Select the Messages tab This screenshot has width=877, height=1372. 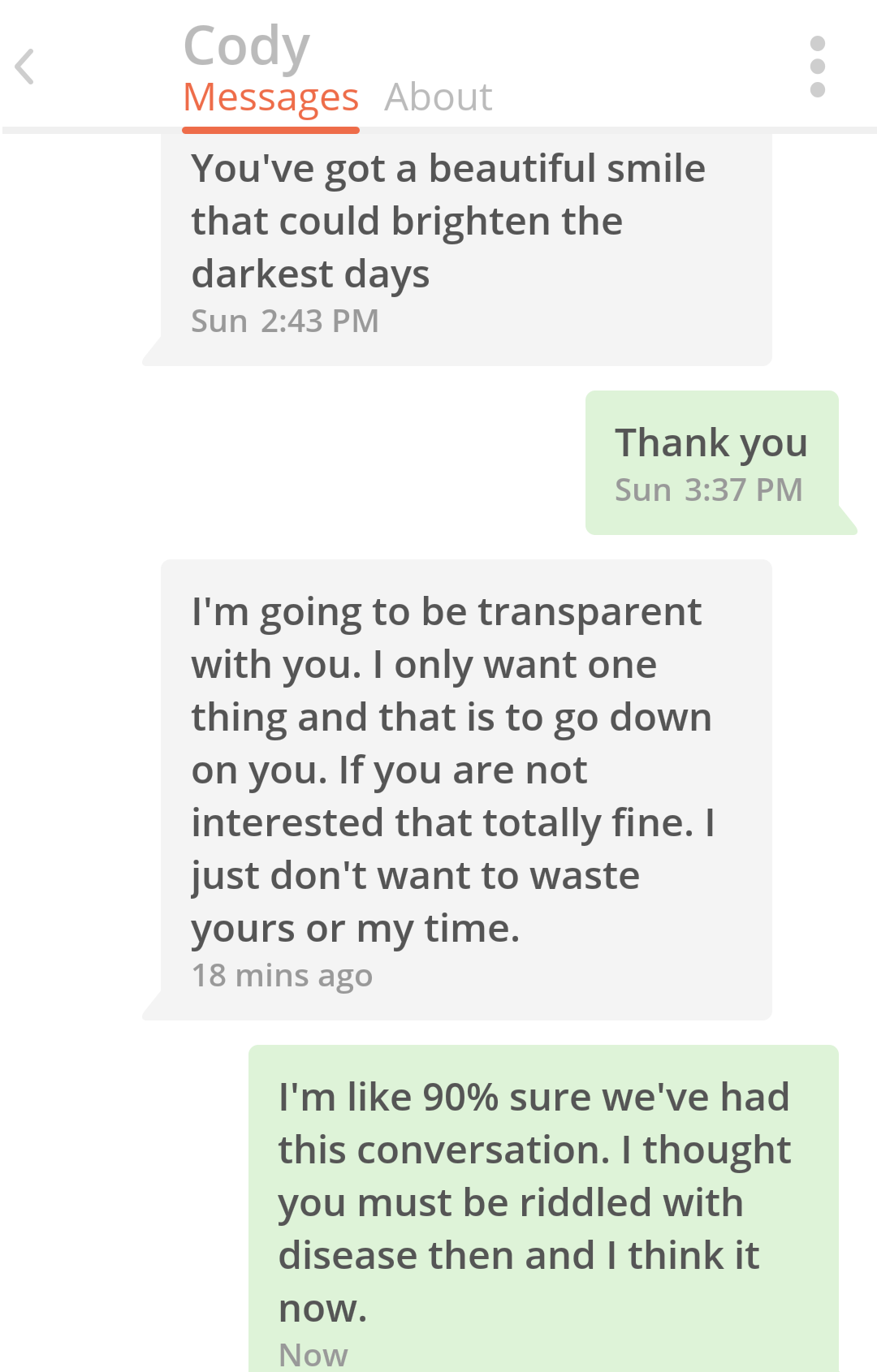[270, 98]
